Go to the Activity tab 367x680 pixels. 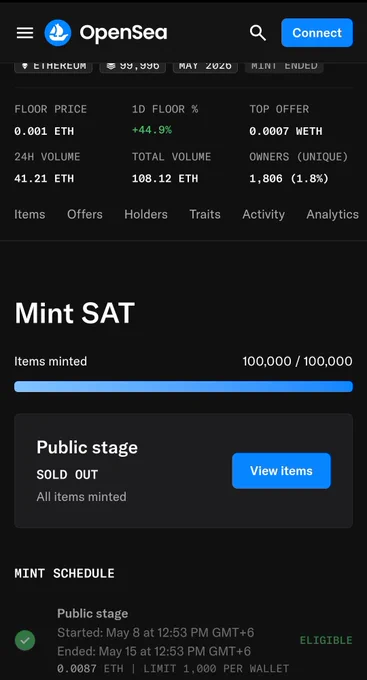coord(263,214)
